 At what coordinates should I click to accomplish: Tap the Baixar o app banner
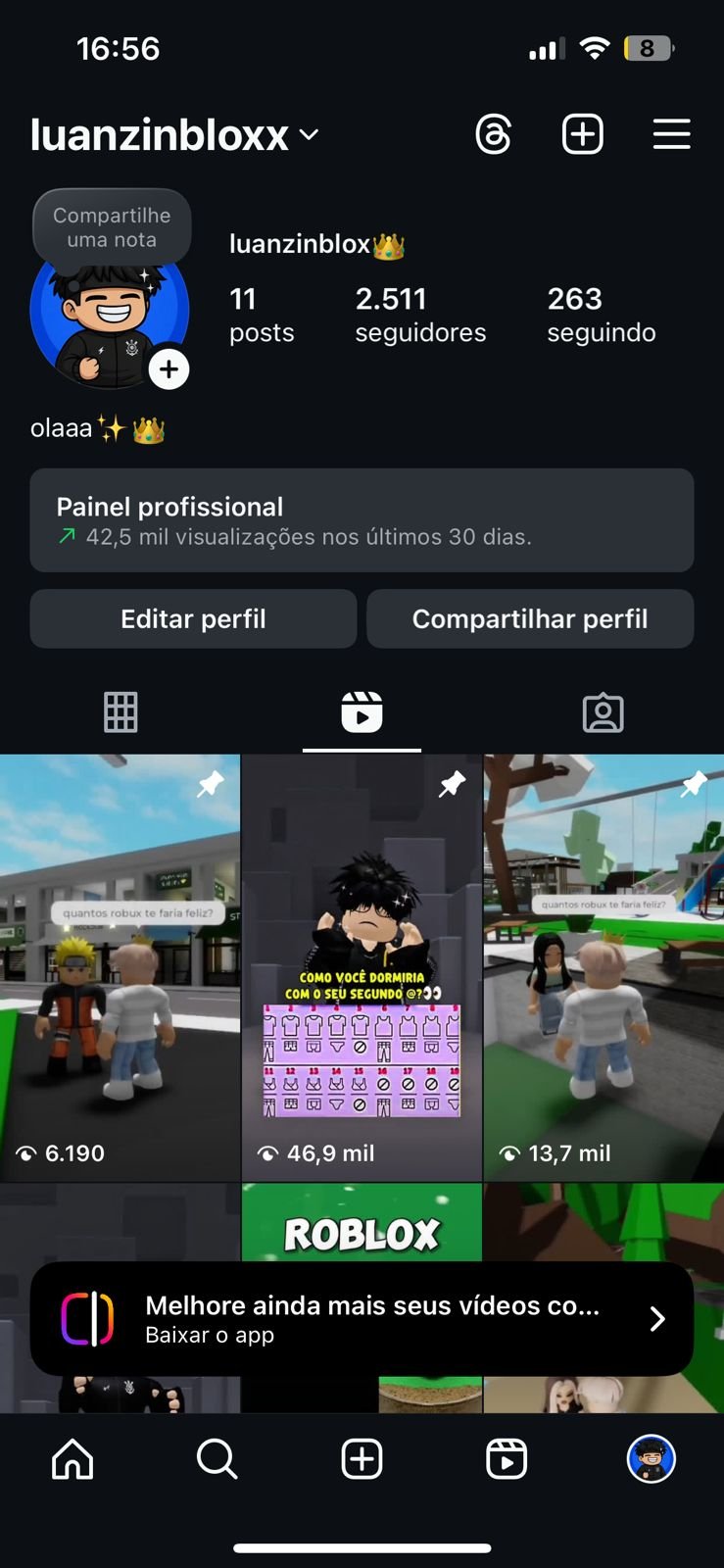click(362, 1319)
